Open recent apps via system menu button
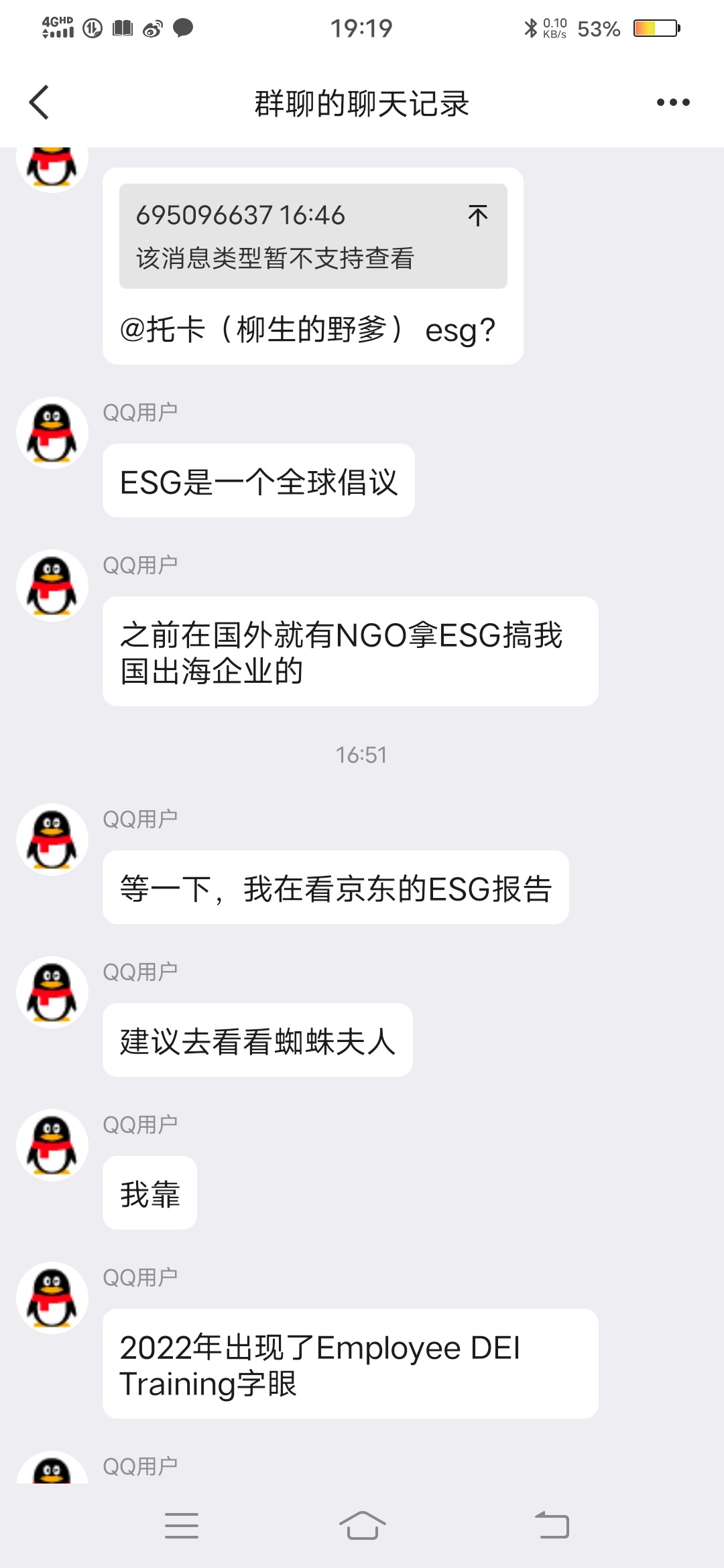 pos(181,1526)
